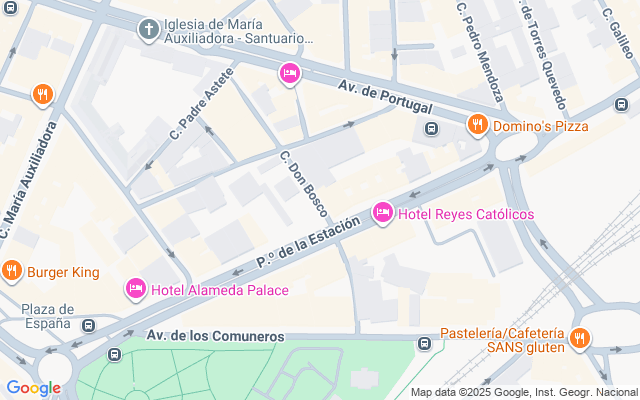The height and width of the screenshot is (400, 640).
Task: Open the Google logo link
Action: (x=34, y=388)
